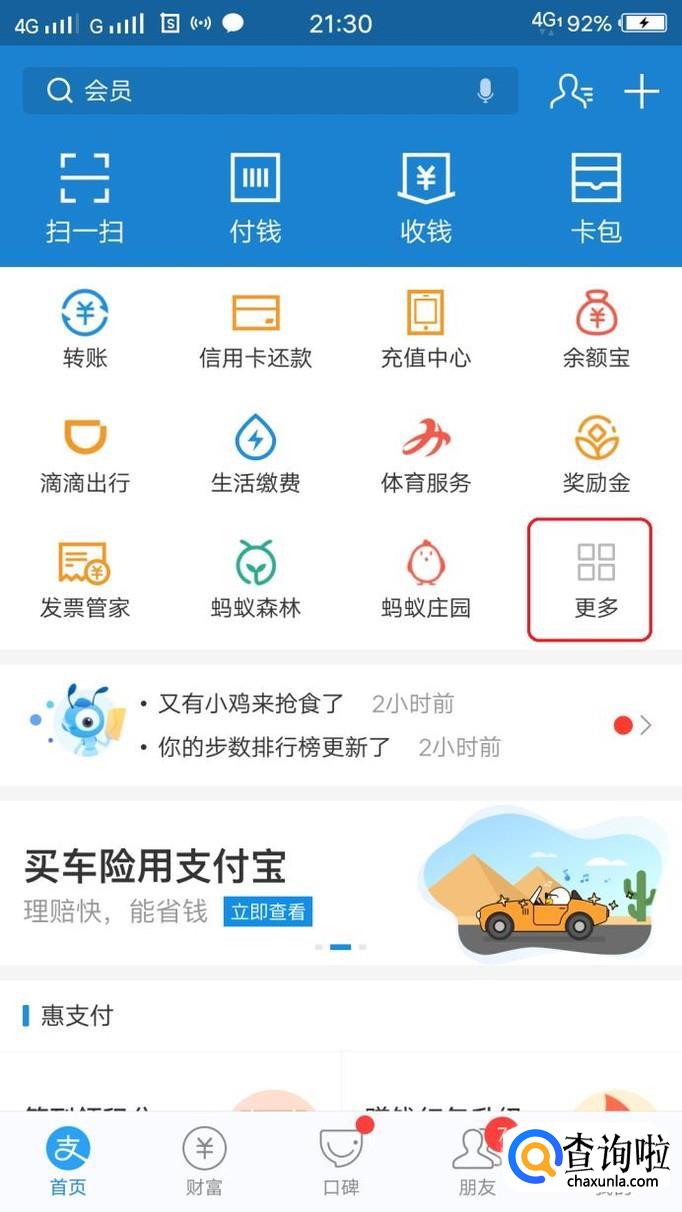The width and height of the screenshot is (682, 1212).
Task: Open 转账 transfer
Action: coord(85,329)
